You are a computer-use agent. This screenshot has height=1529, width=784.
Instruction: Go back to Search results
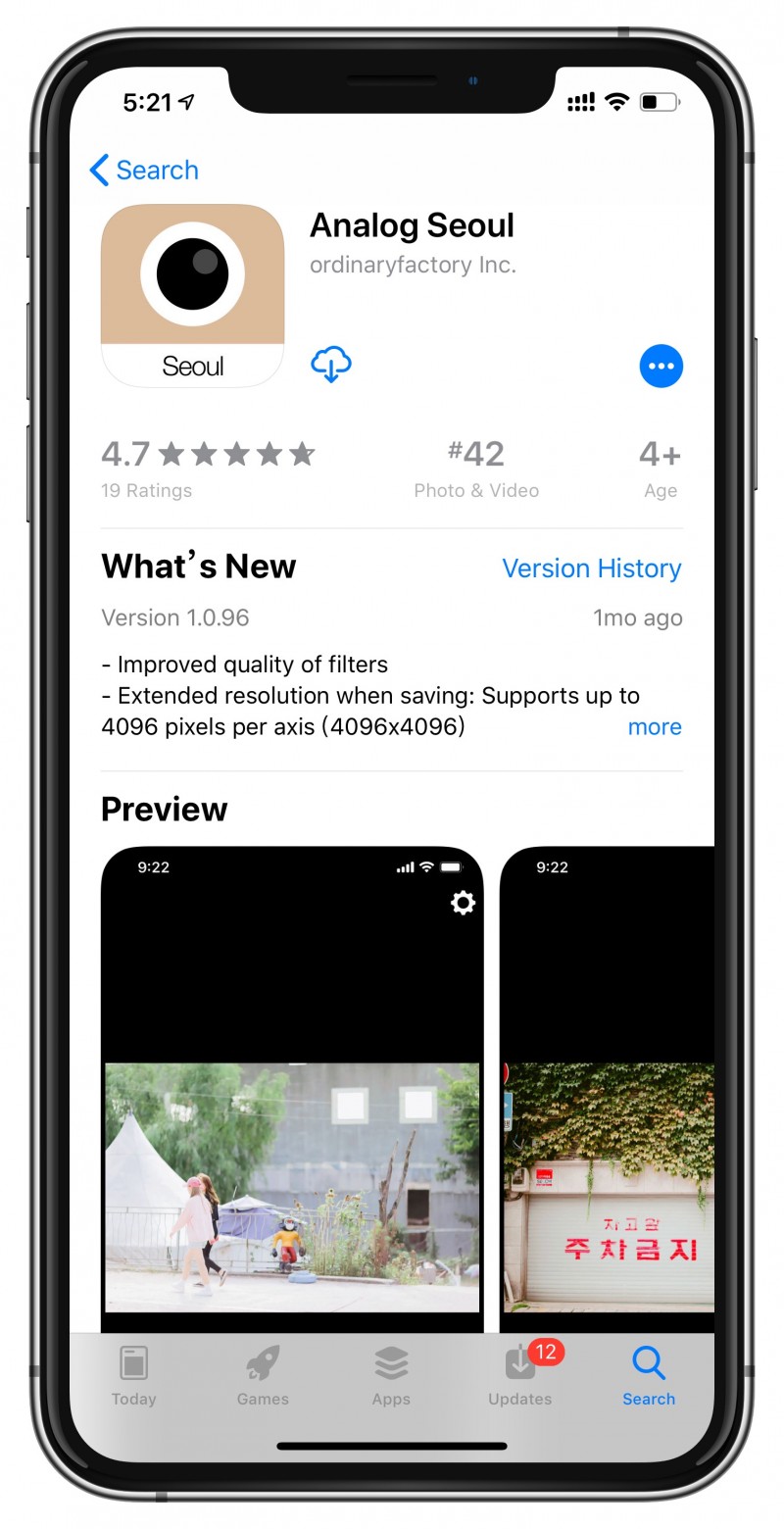143,171
